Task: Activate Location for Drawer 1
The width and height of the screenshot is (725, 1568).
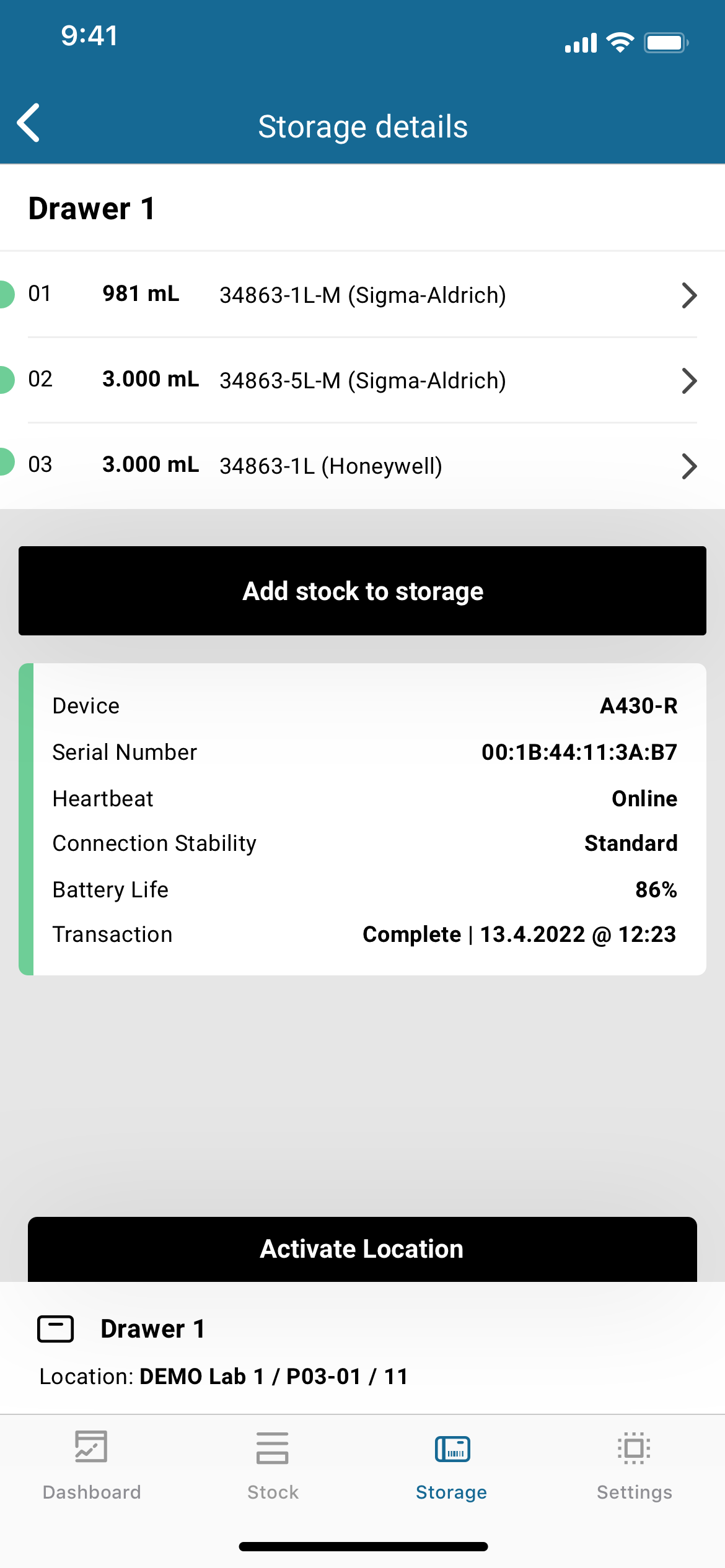Action: click(362, 1249)
